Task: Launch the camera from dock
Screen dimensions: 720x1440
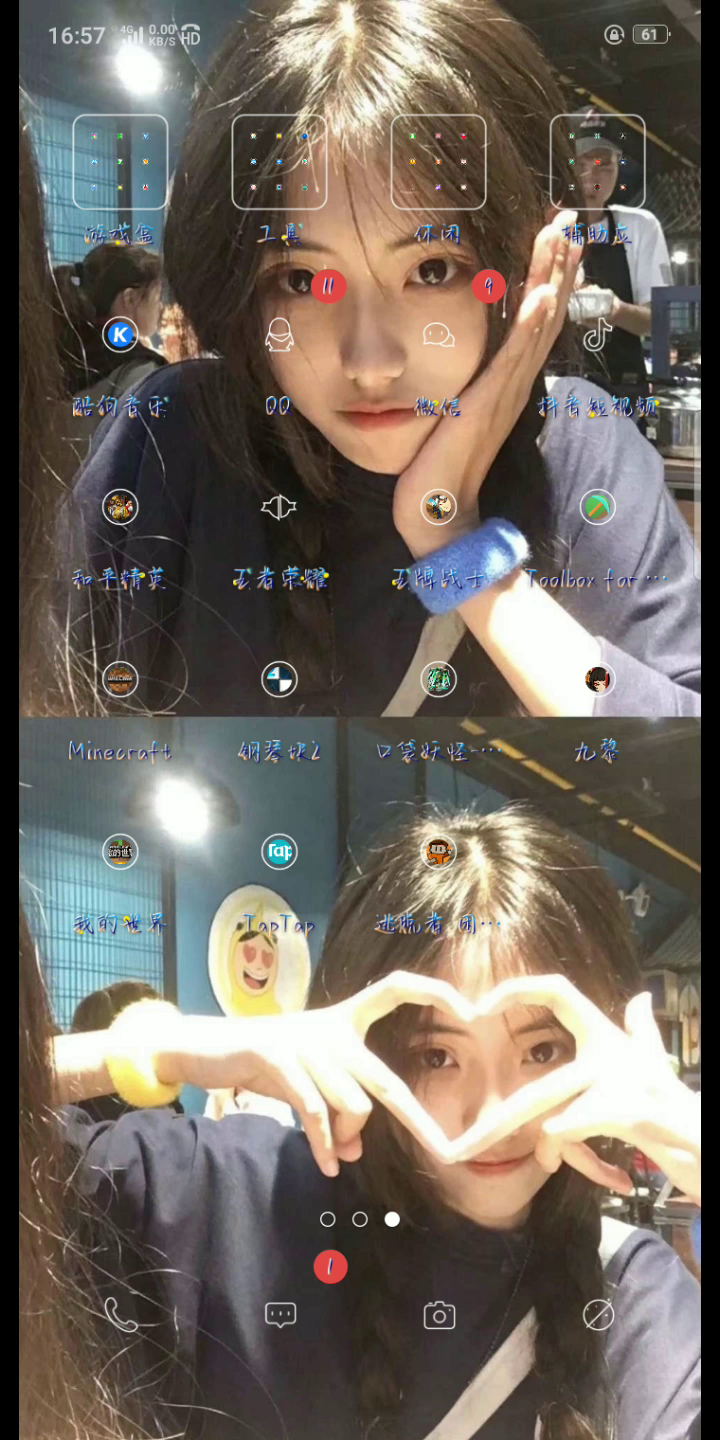Action: coord(439,1315)
